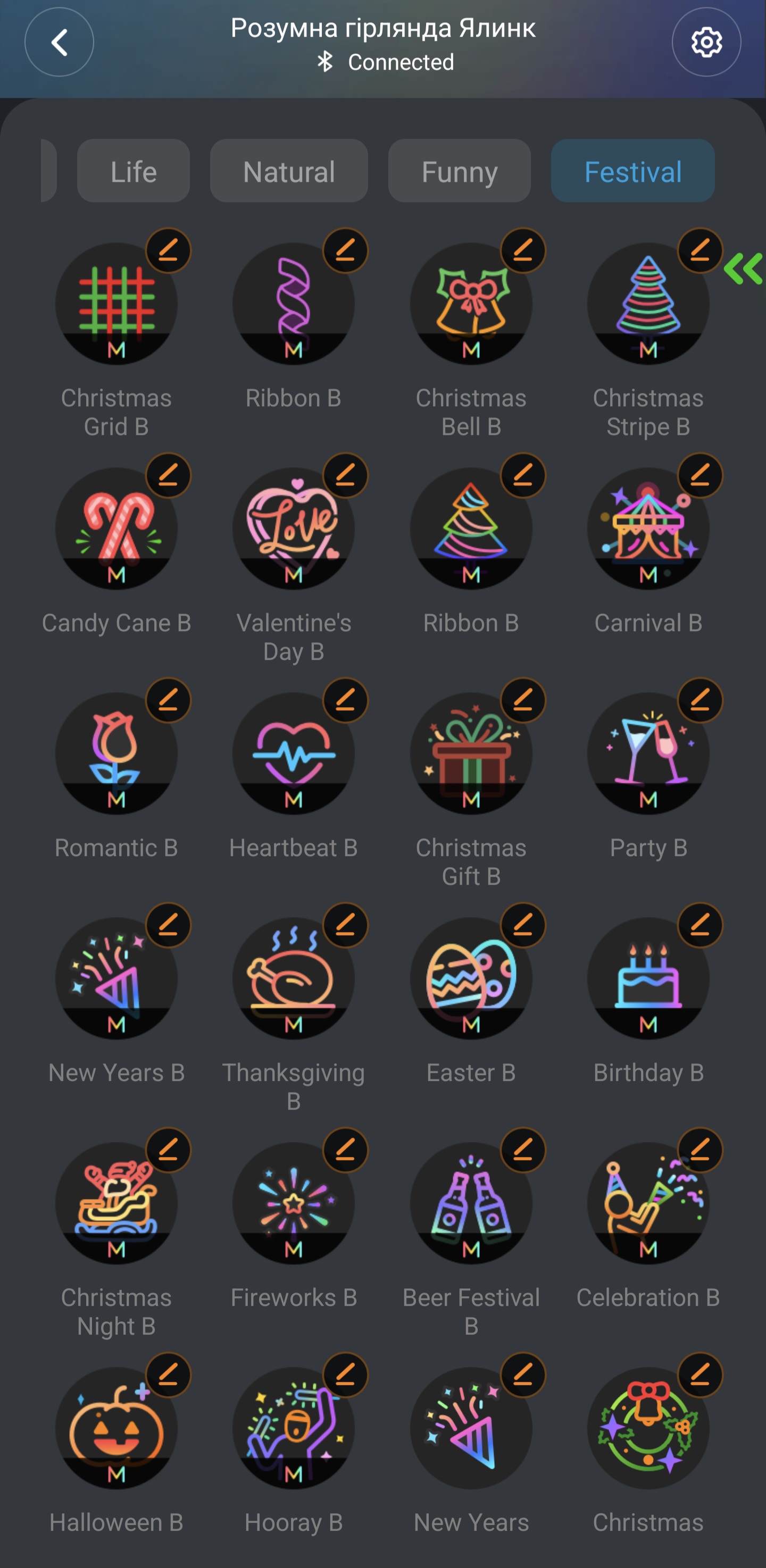This screenshot has height=1568, width=766.
Task: Select the Thanksgiving B effect
Action: [294, 978]
